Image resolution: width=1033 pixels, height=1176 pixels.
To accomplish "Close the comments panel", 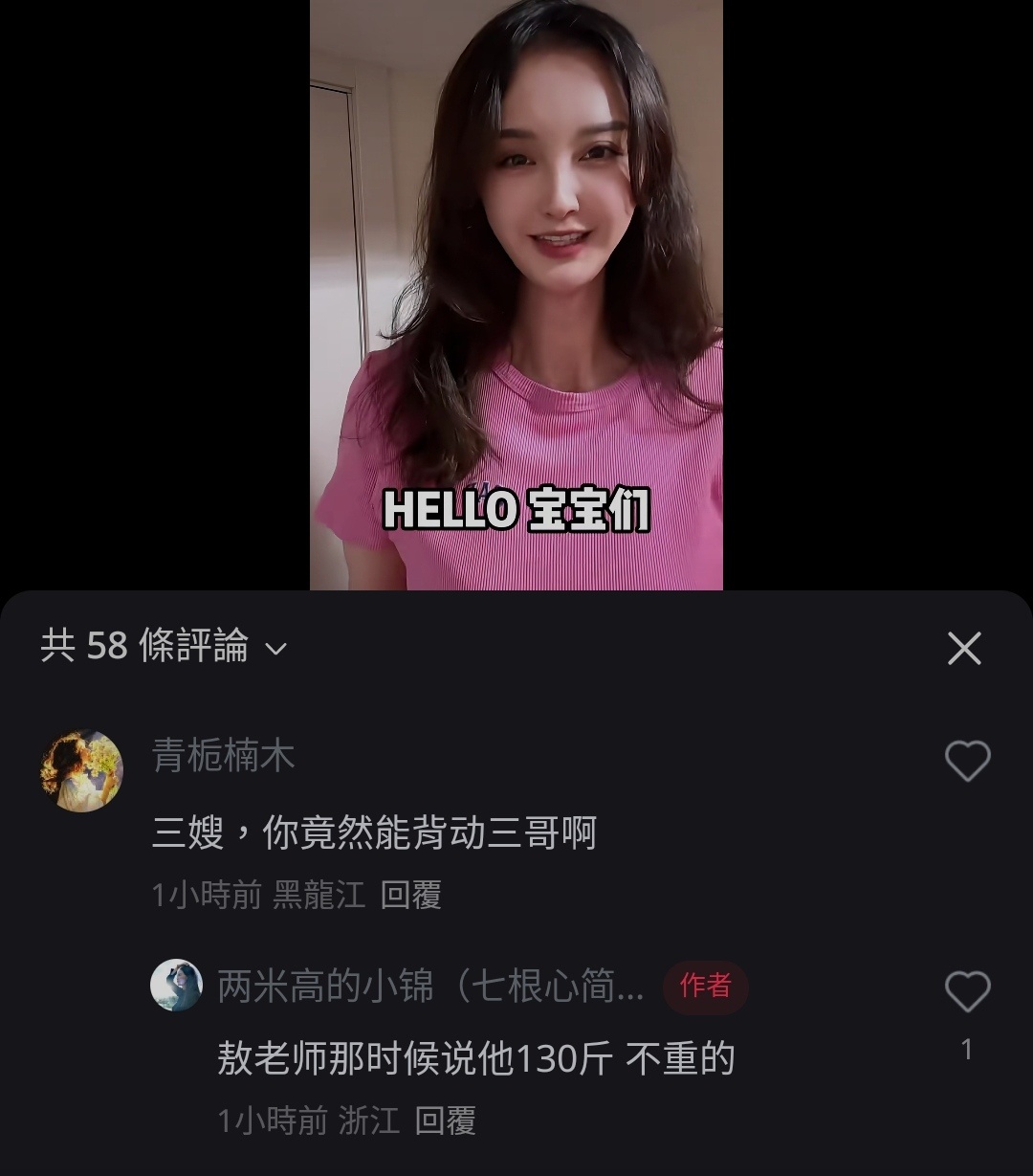I will (963, 649).
